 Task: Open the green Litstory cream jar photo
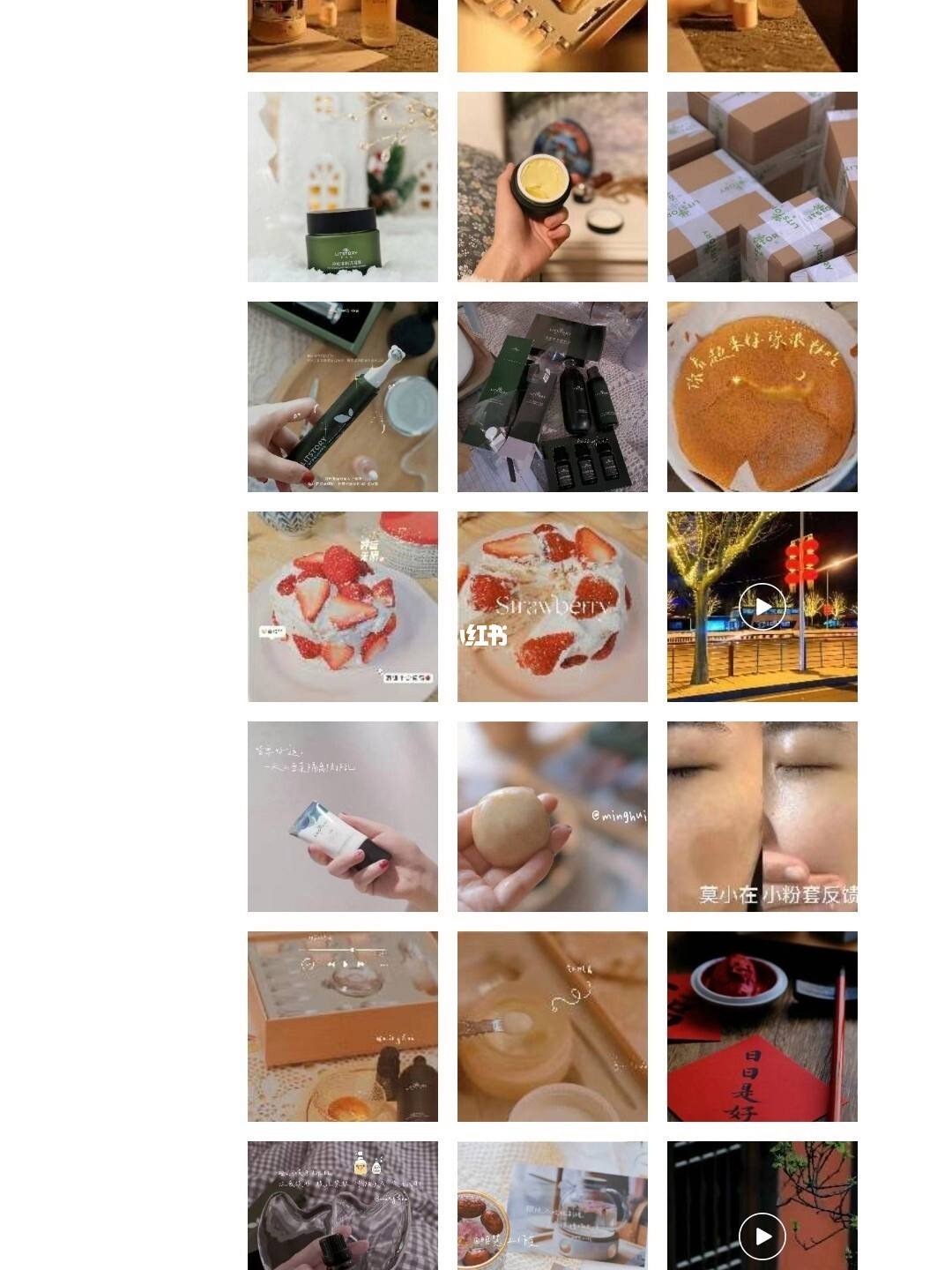[342, 187]
